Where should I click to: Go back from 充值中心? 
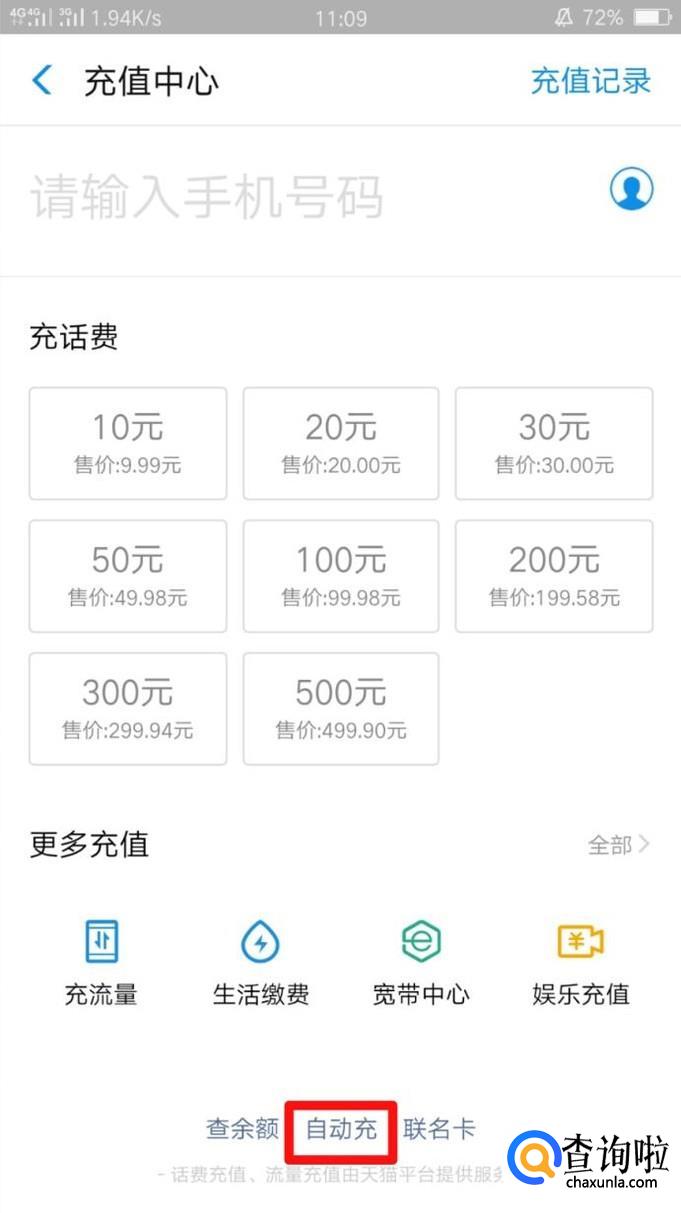[42, 80]
